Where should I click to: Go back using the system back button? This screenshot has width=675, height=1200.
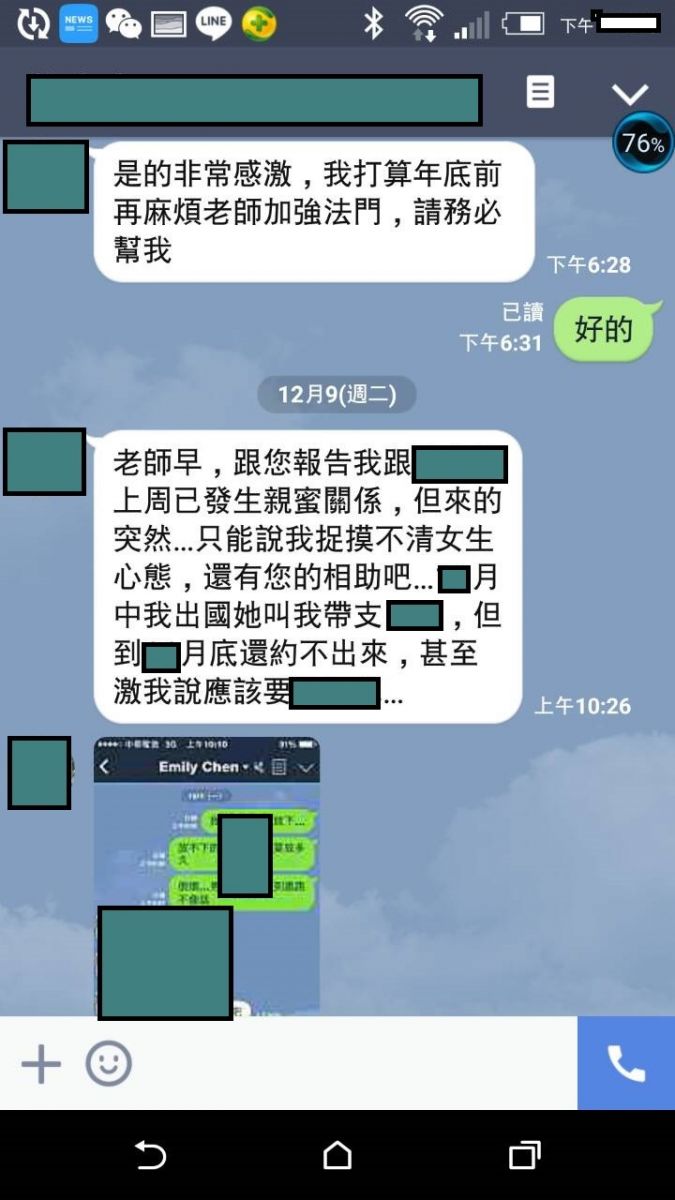coord(150,1156)
